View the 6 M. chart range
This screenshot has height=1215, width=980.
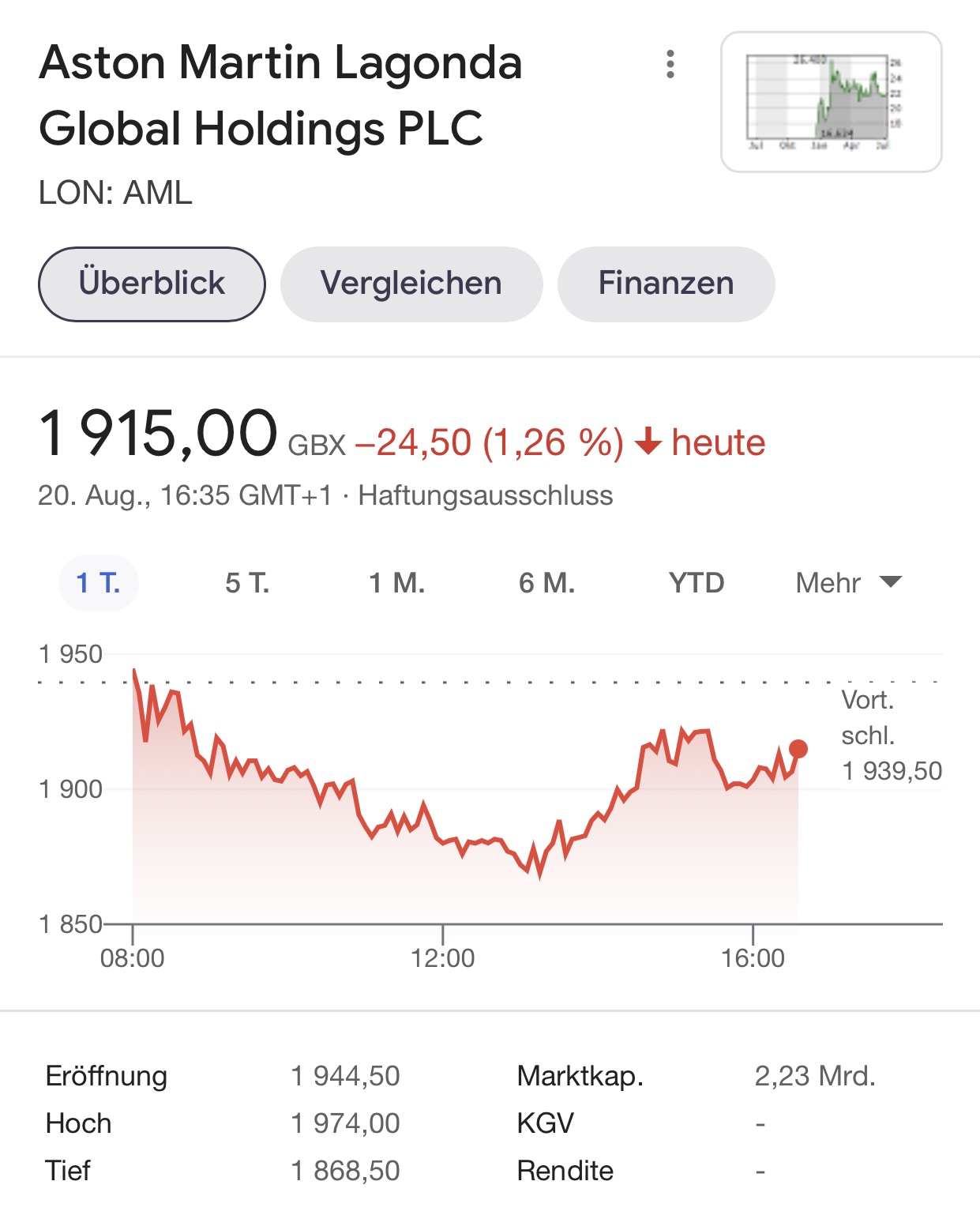coord(546,583)
